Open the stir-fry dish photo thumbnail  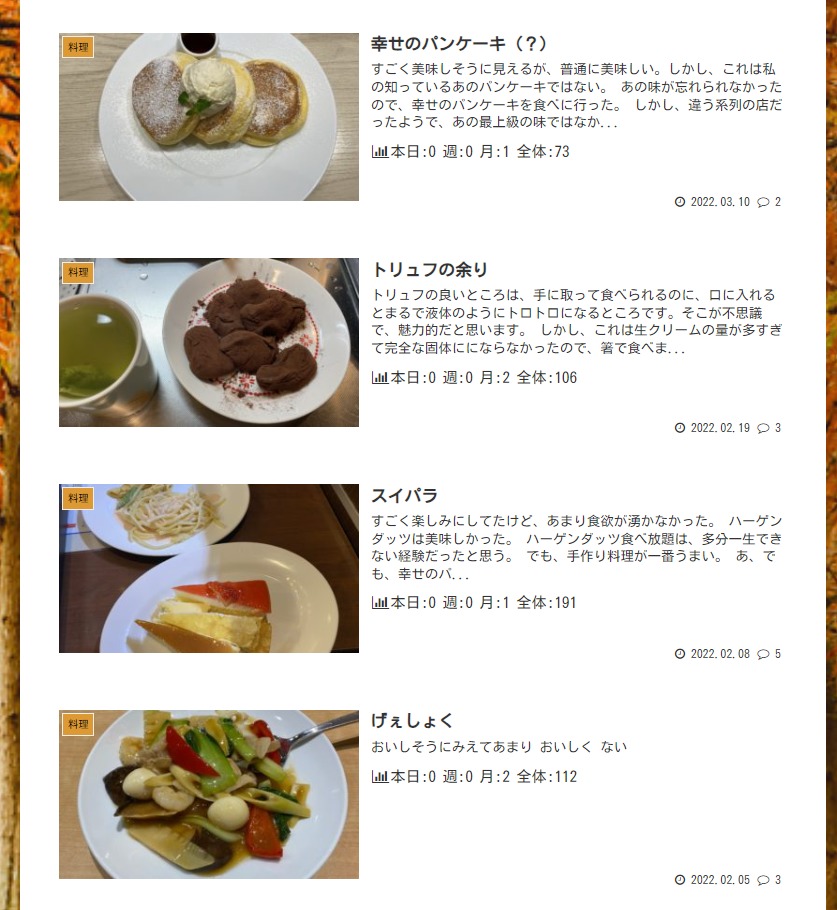point(209,795)
